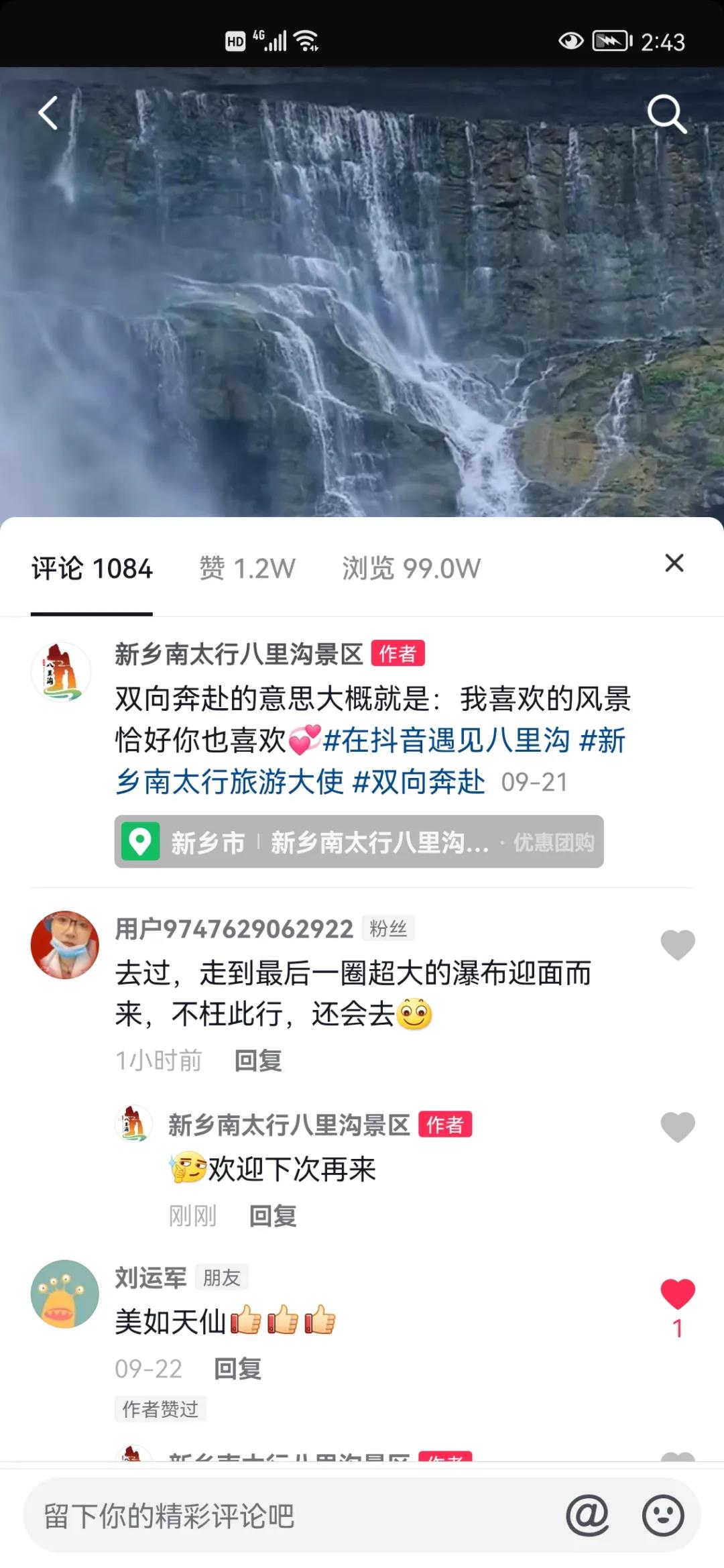Image resolution: width=724 pixels, height=1568 pixels.
Task: Unlike 刘运军's comment
Action: click(x=677, y=1294)
